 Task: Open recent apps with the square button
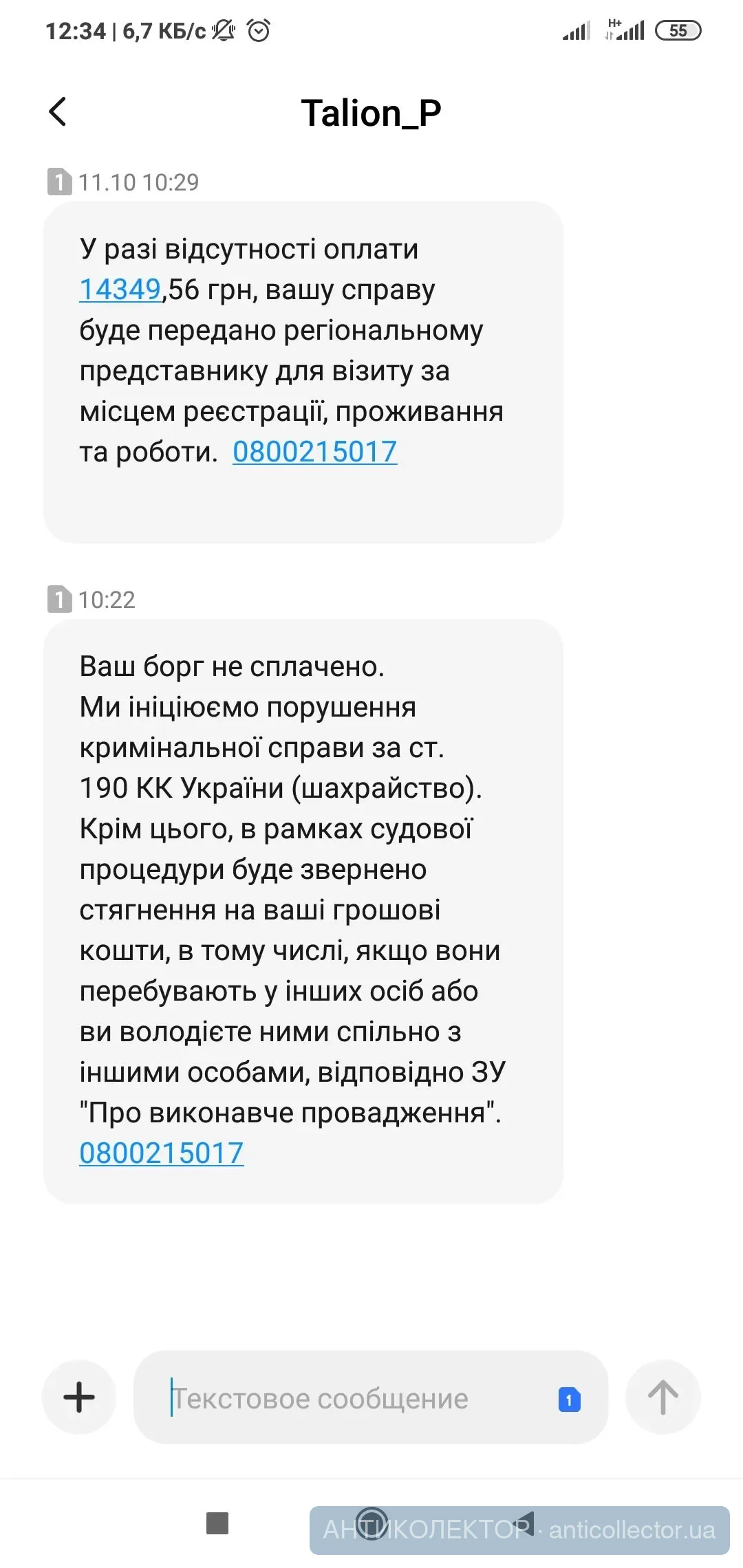217,1523
